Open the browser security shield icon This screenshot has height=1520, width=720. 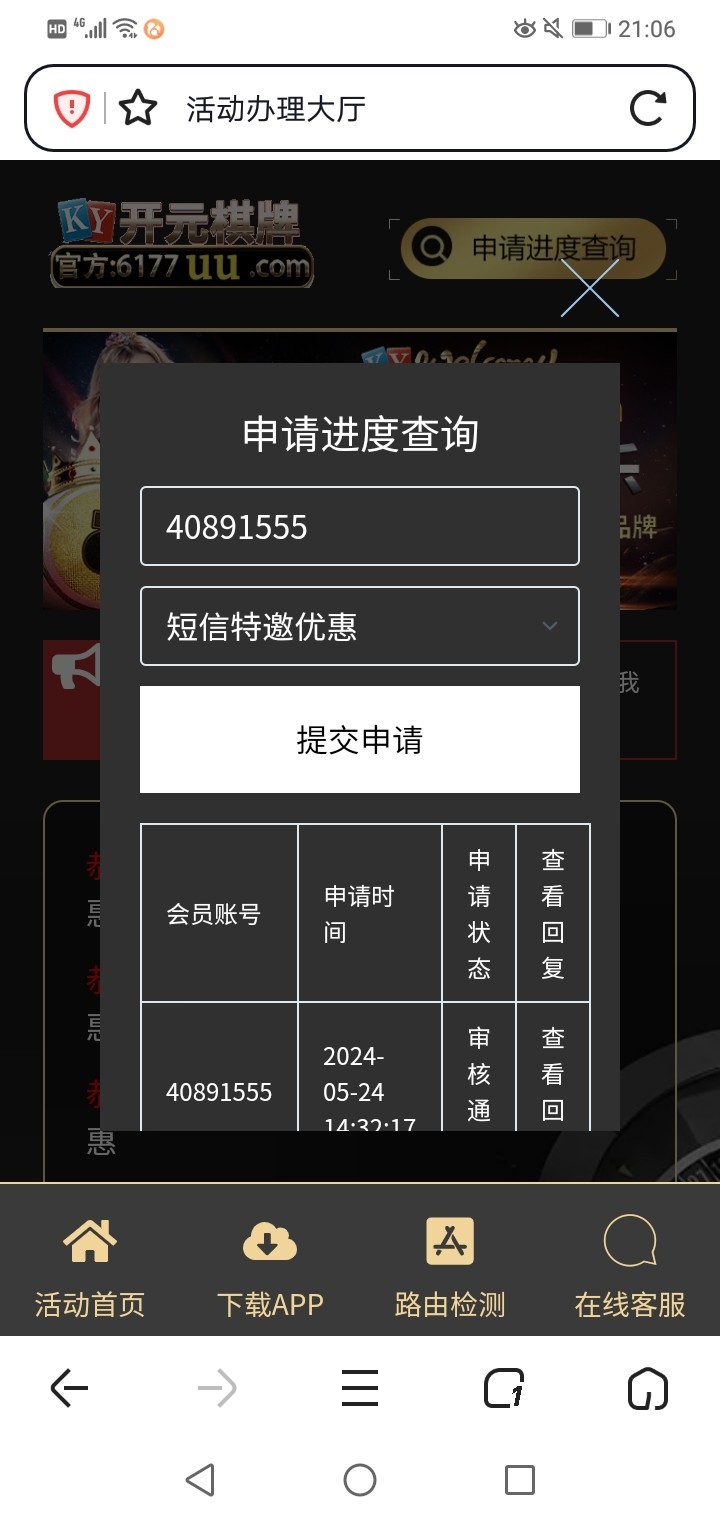pos(72,108)
